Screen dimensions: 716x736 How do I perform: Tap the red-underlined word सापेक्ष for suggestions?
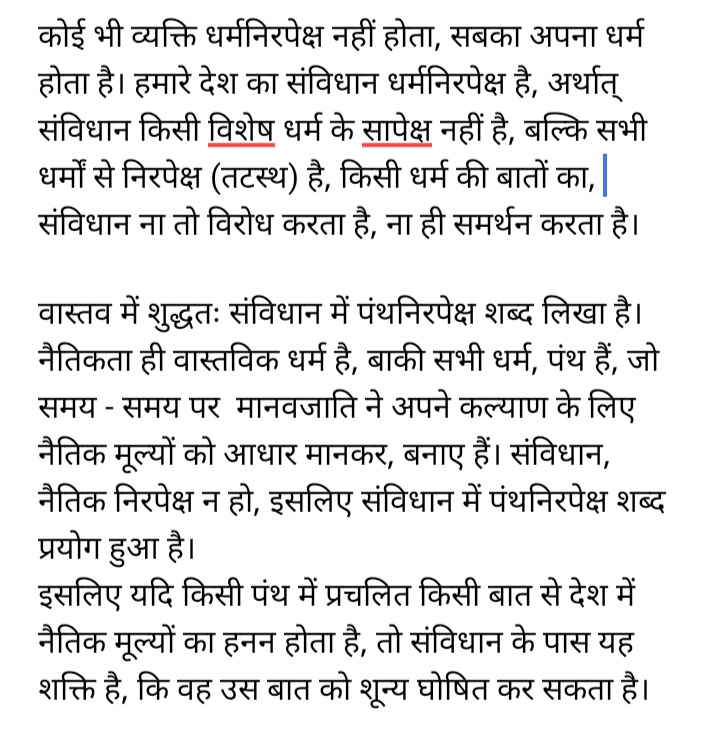coord(397,130)
